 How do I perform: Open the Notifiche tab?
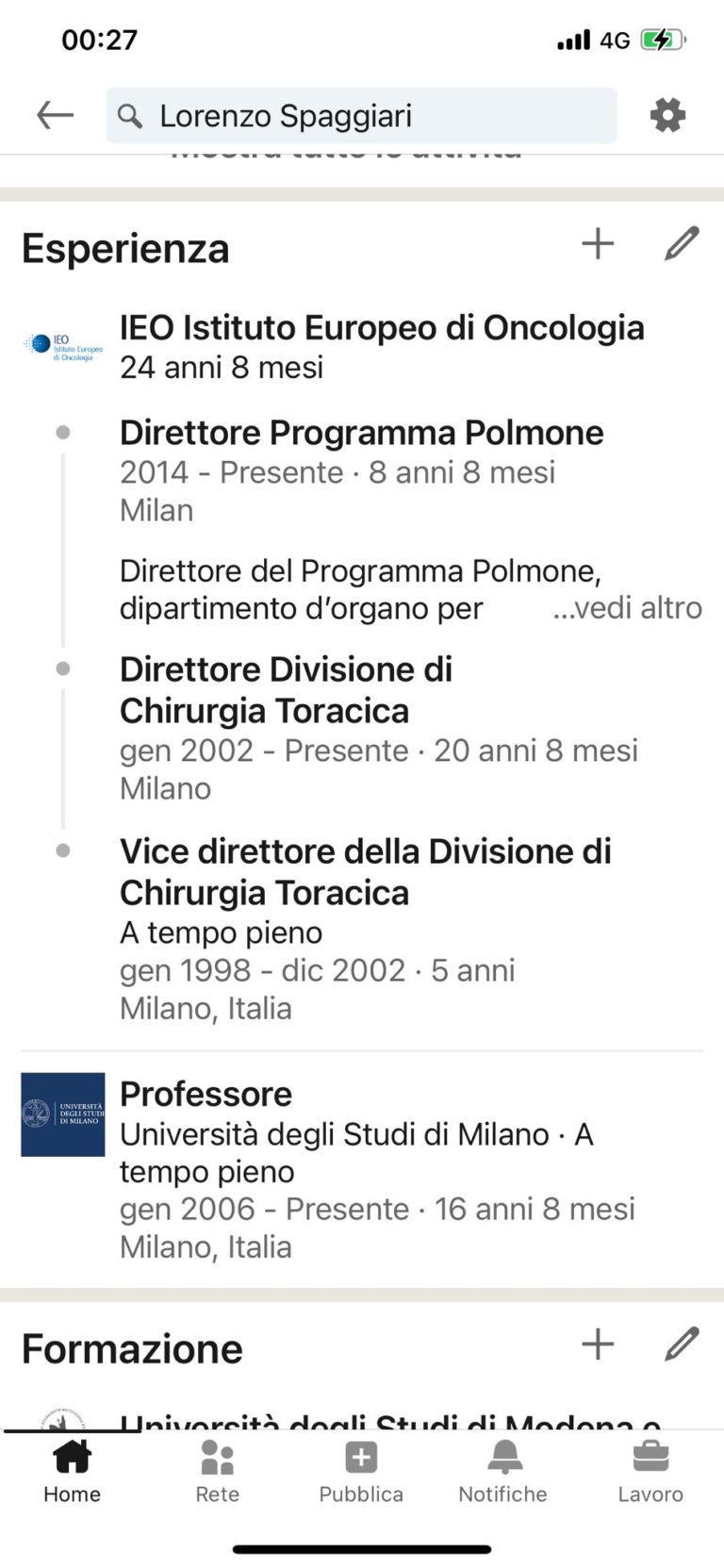[x=503, y=1472]
